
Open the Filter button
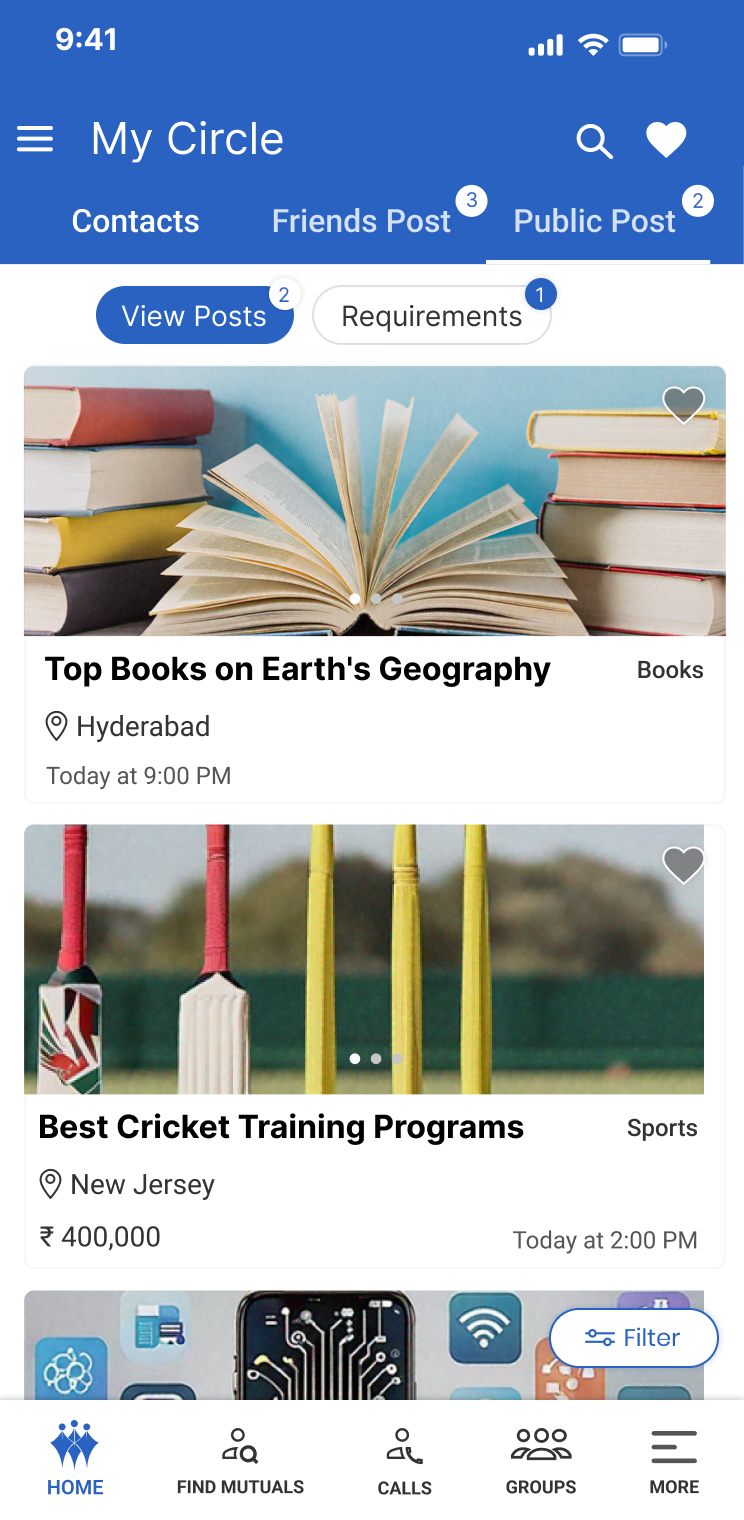[633, 1338]
